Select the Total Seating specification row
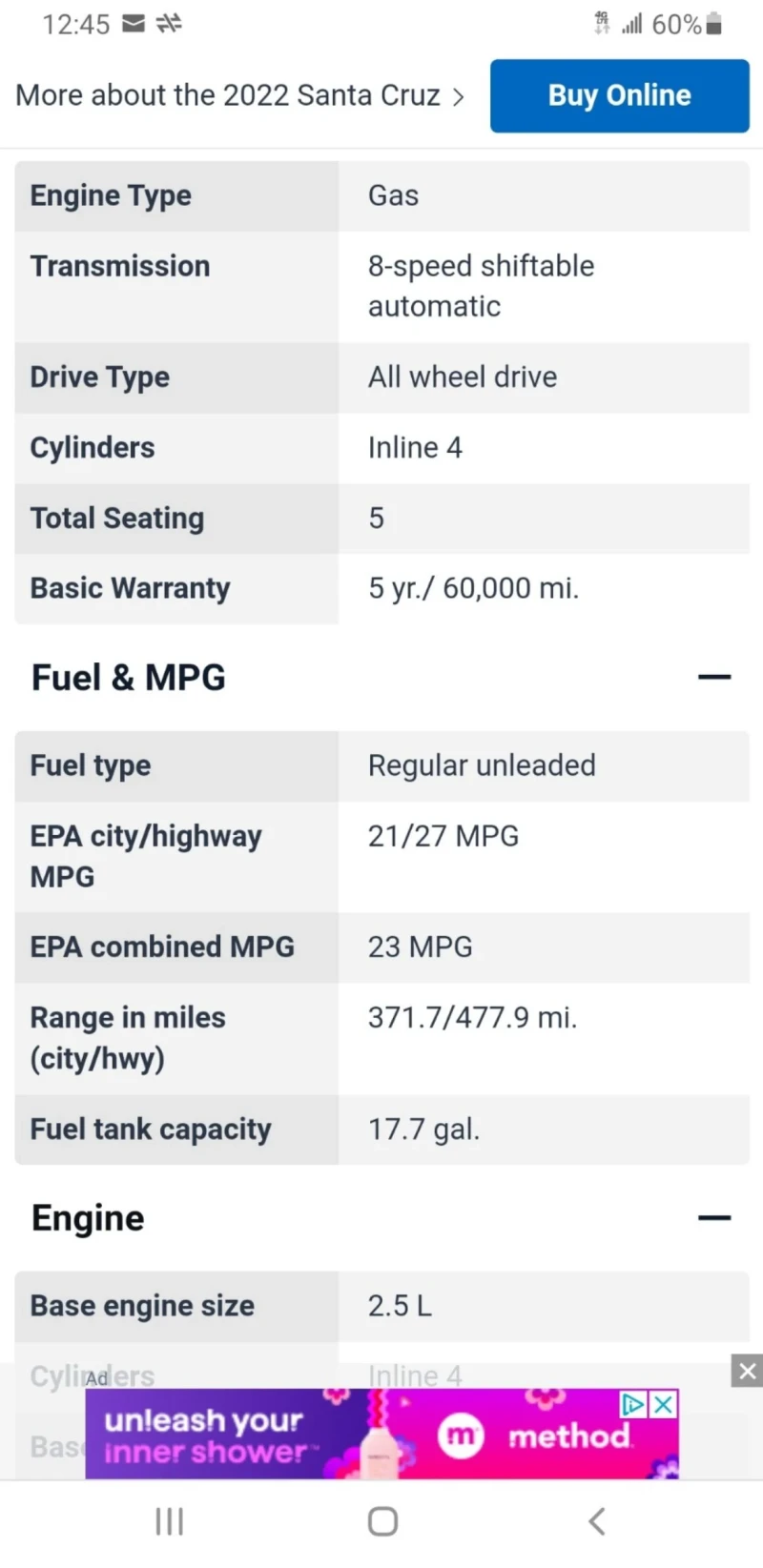763x1568 pixels. [381, 519]
